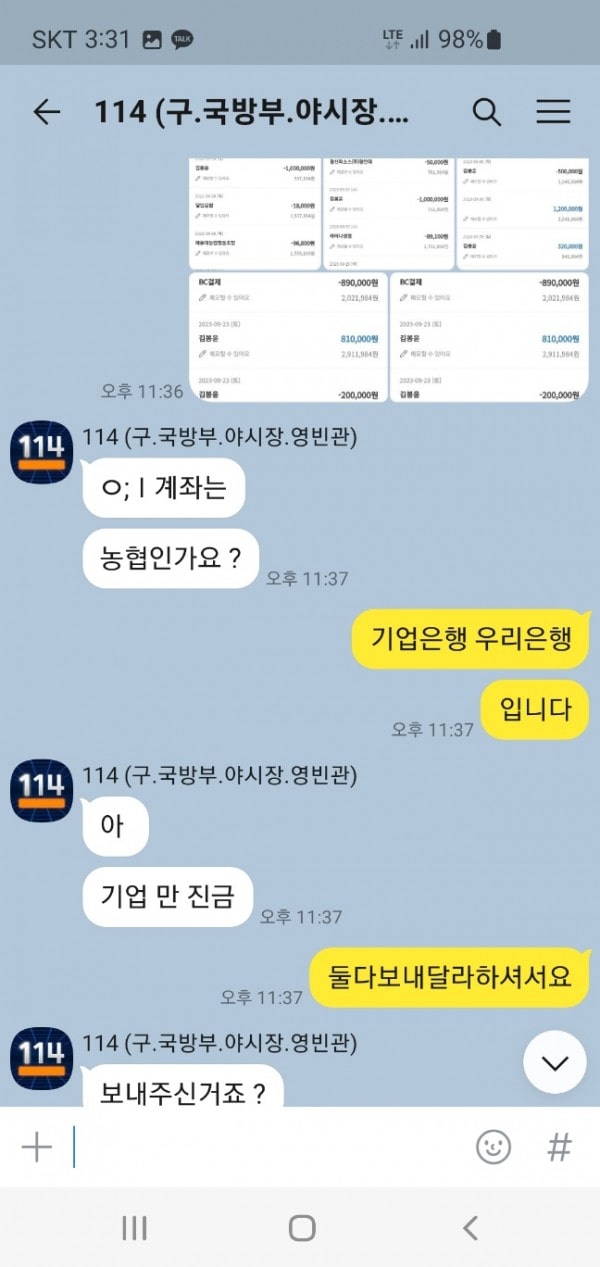Tap the system home button
The height and width of the screenshot is (1267, 600).
[x=301, y=1228]
